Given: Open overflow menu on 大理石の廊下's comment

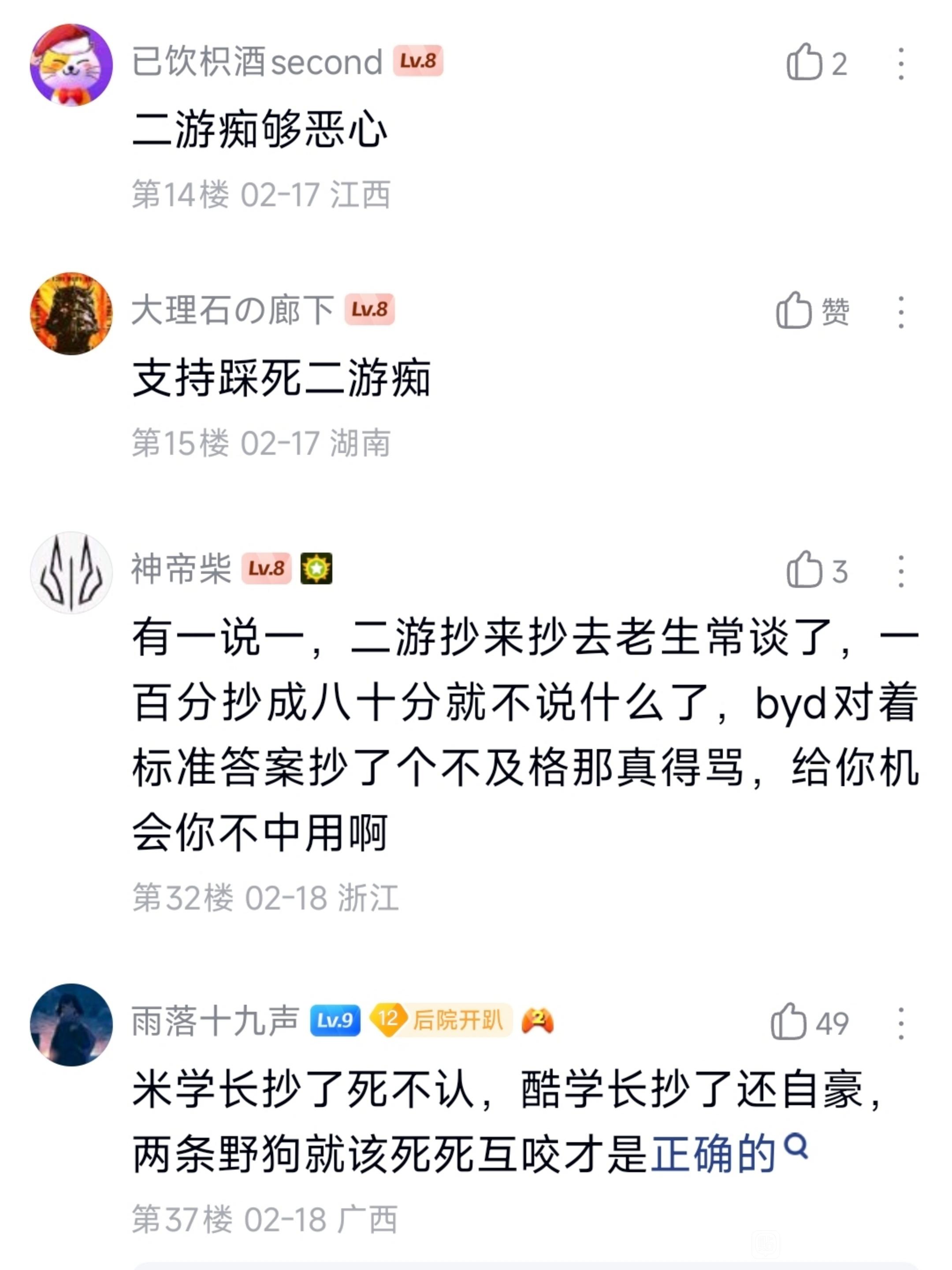Looking at the screenshot, I should coord(900,312).
